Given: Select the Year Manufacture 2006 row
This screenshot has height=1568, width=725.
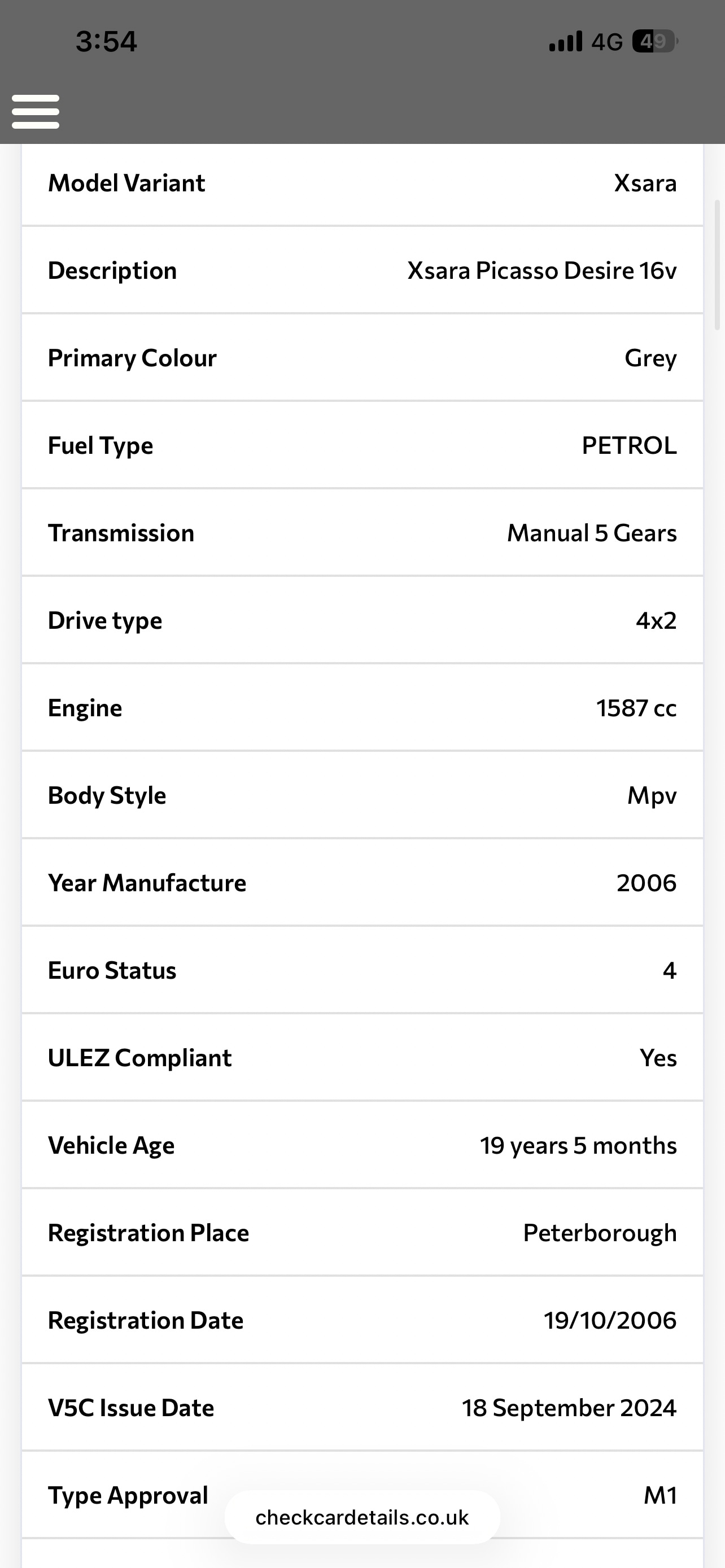Looking at the screenshot, I should tap(362, 883).
